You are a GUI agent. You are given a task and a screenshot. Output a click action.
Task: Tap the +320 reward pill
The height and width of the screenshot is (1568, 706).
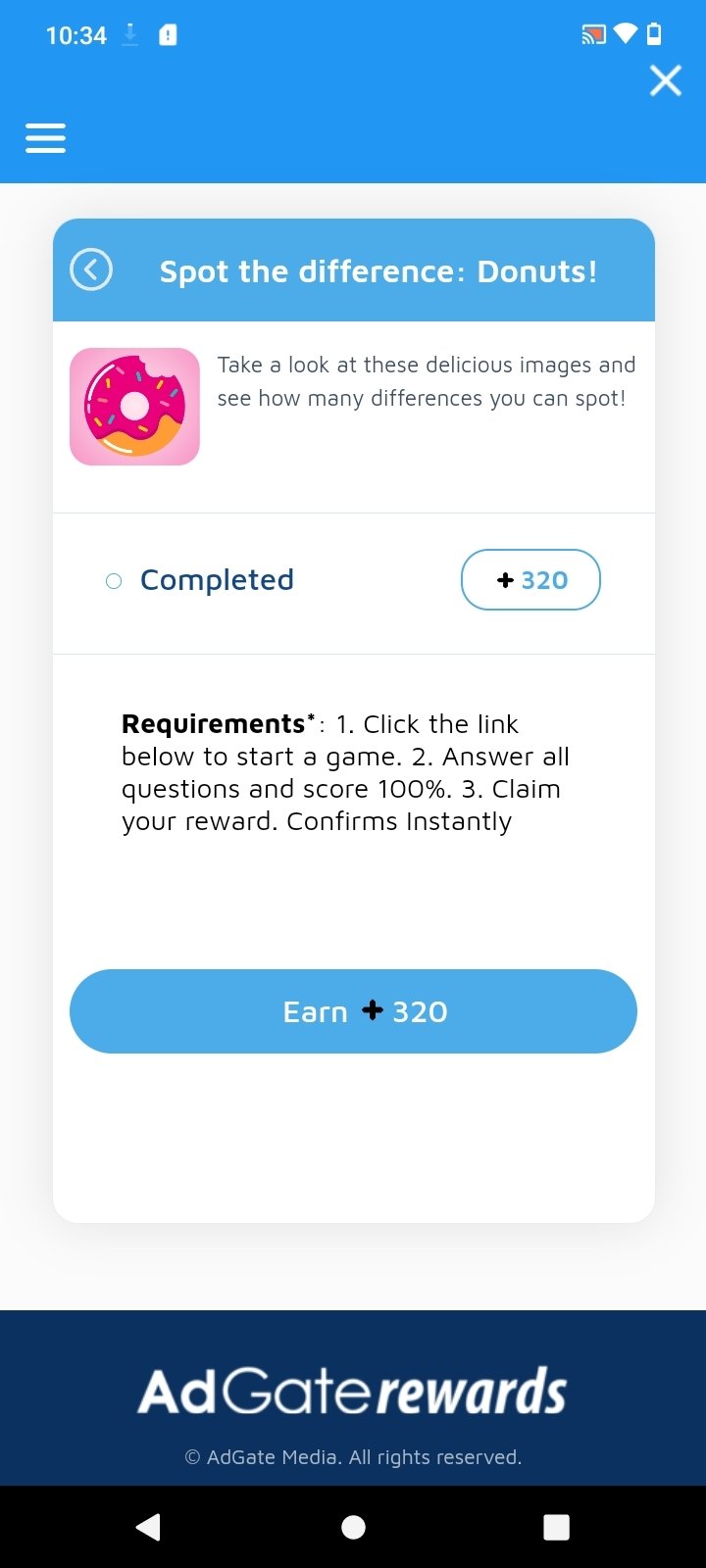click(530, 580)
